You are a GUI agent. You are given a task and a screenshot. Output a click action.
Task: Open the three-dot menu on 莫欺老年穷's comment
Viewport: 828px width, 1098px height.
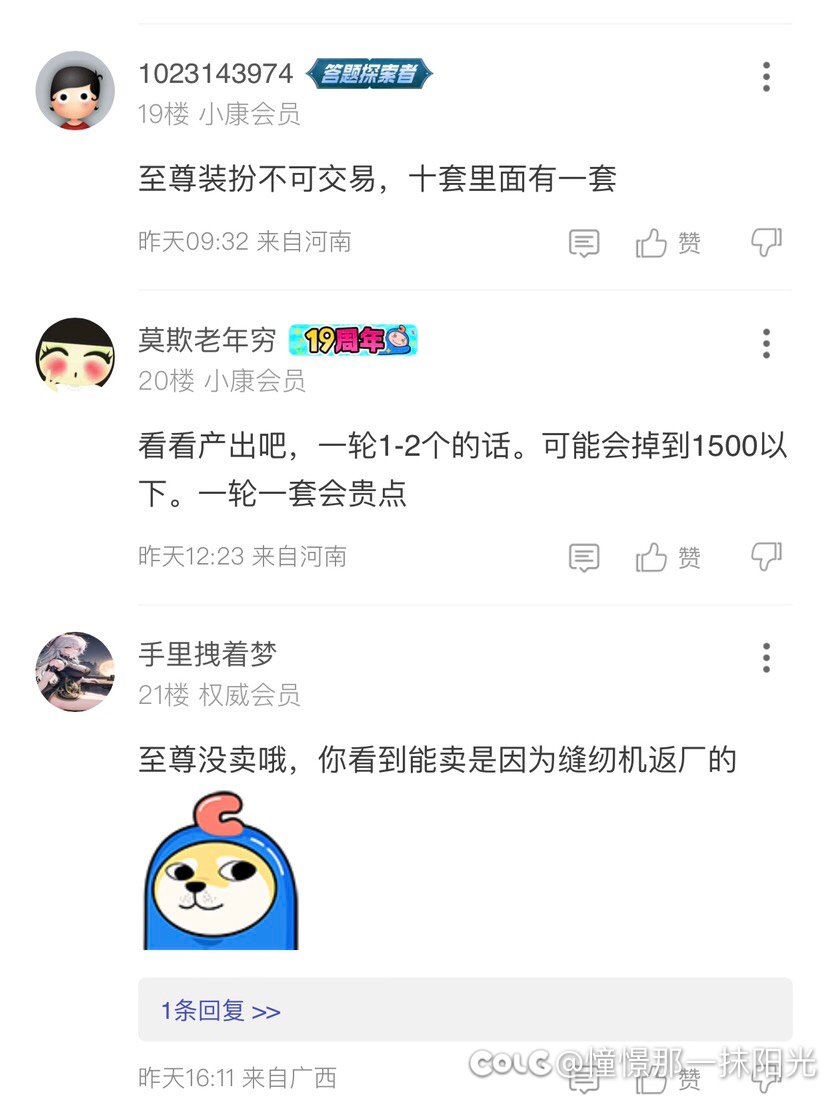click(765, 343)
